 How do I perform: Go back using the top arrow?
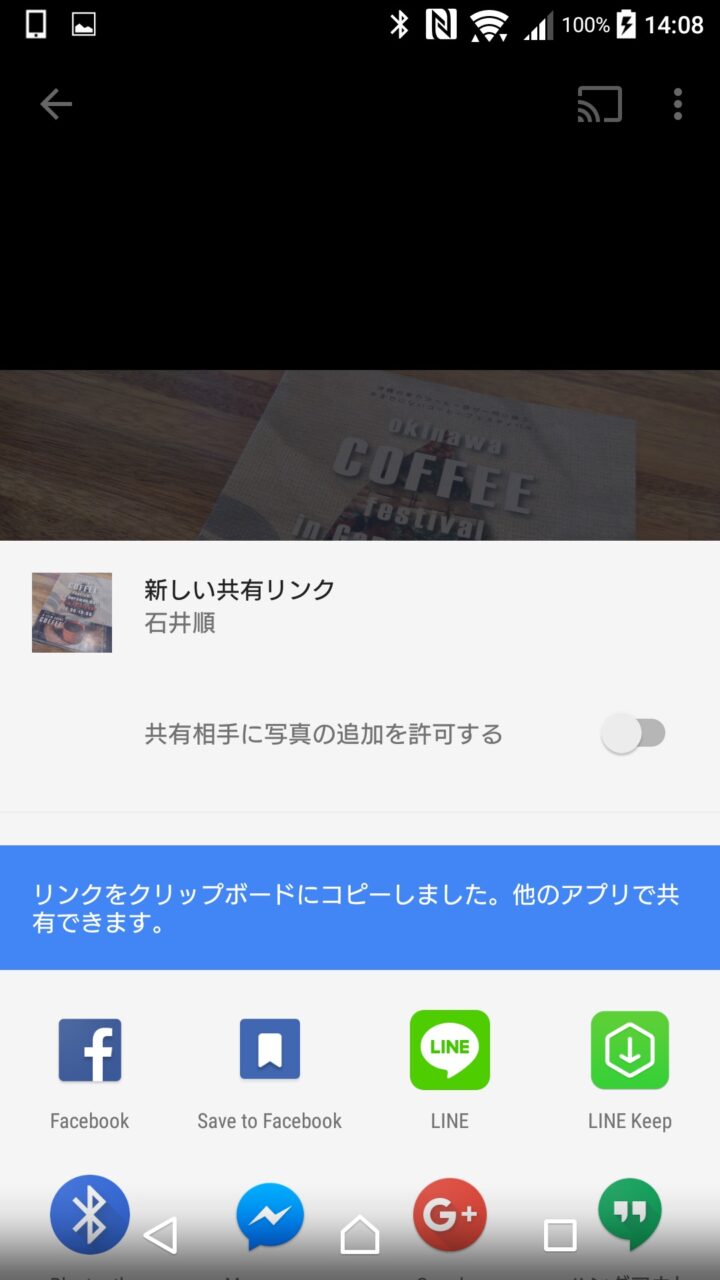(56, 104)
